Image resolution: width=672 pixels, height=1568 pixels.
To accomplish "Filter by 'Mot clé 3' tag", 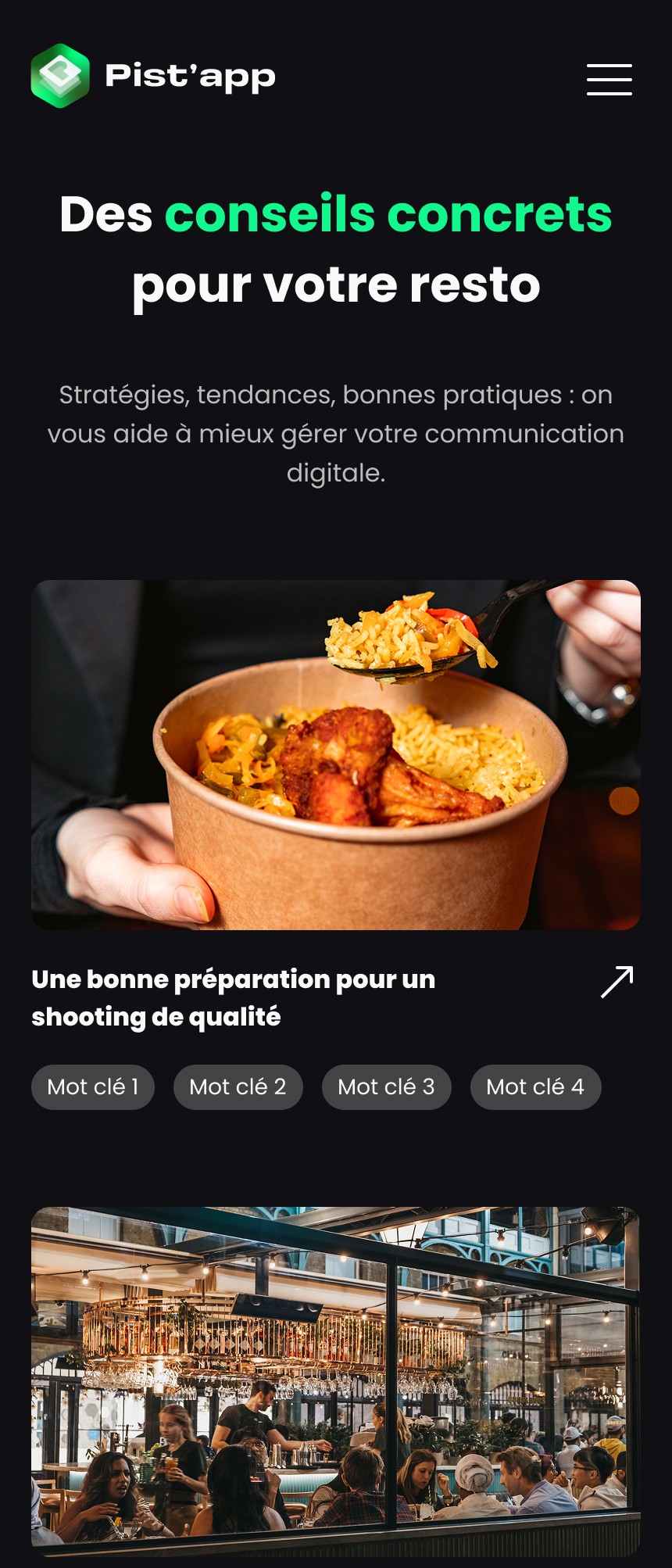I will (x=386, y=1087).
